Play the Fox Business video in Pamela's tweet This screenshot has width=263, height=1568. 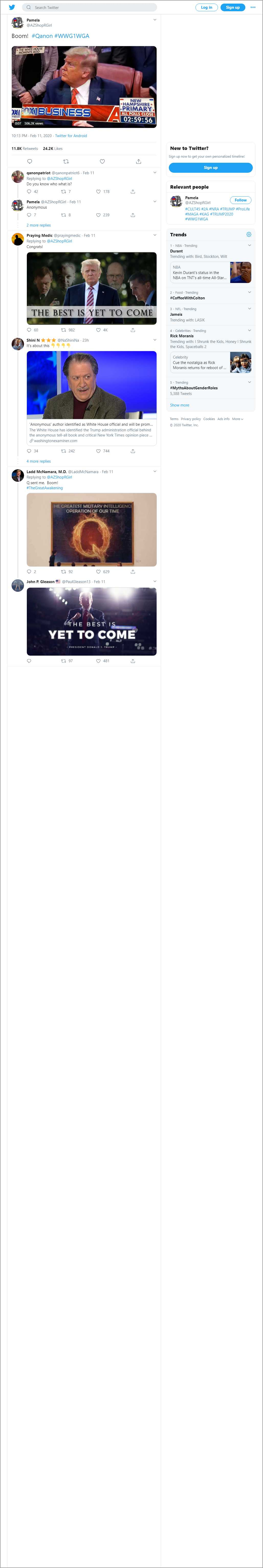[x=84, y=86]
